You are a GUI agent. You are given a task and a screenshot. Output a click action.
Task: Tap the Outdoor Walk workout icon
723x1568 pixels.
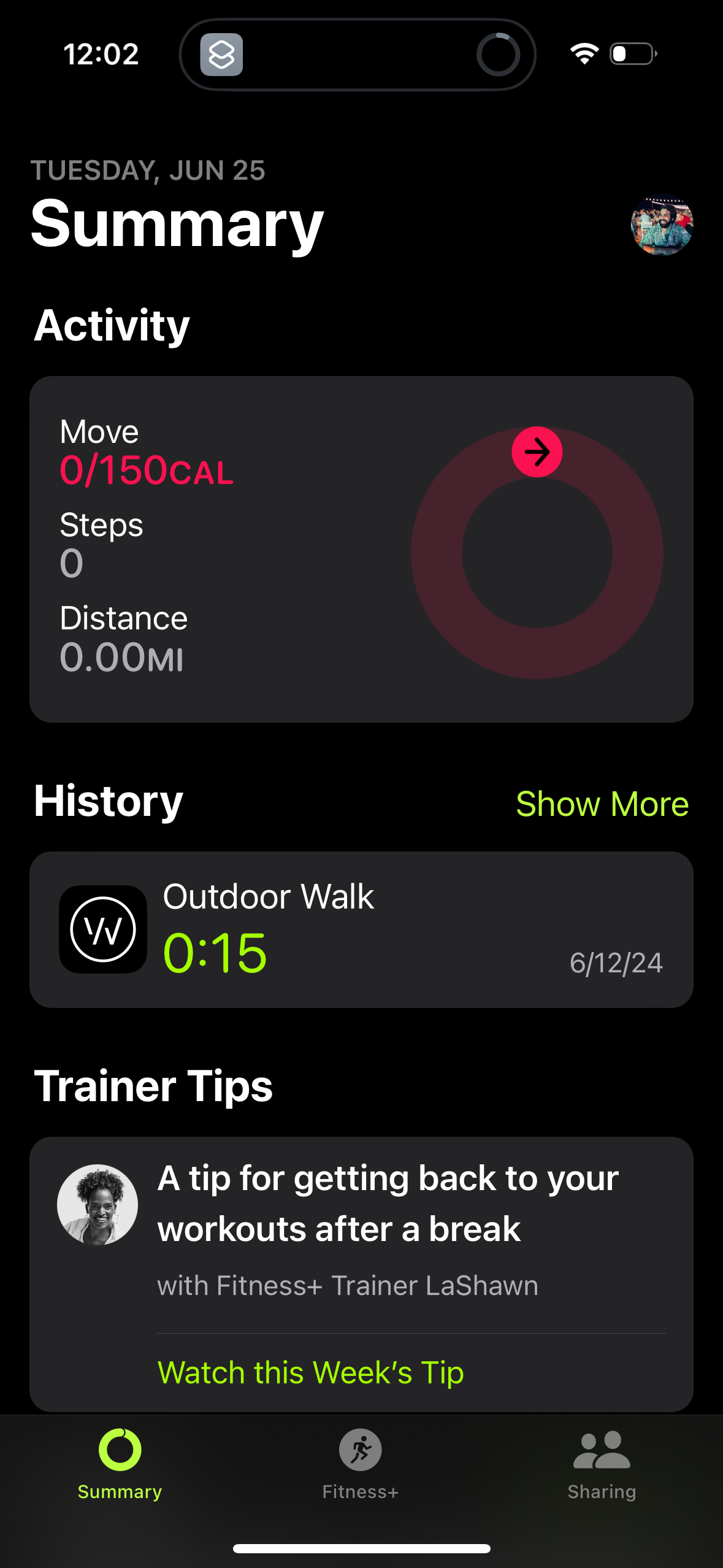(102, 928)
